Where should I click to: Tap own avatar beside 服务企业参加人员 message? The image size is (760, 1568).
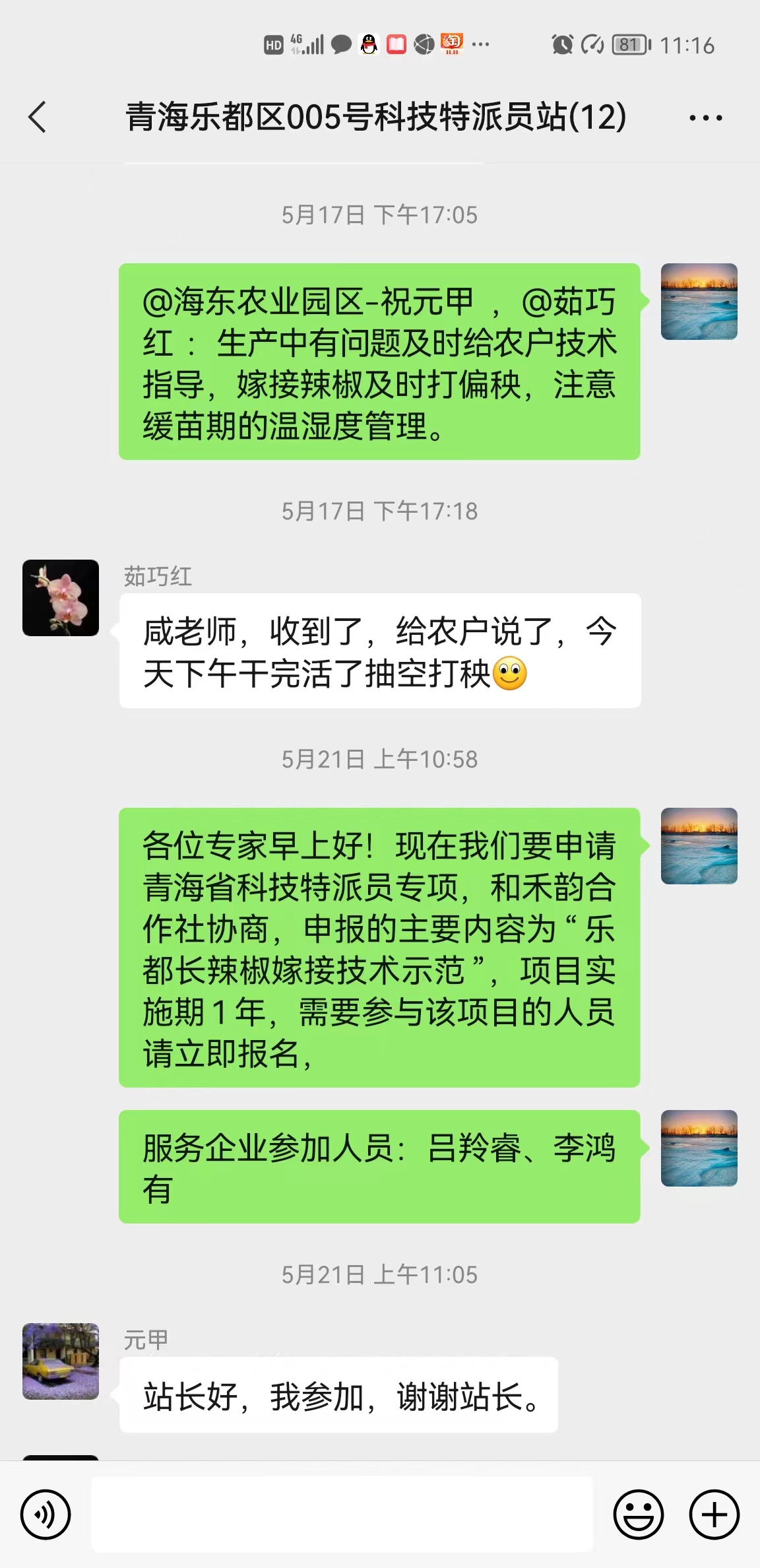pos(699,1148)
